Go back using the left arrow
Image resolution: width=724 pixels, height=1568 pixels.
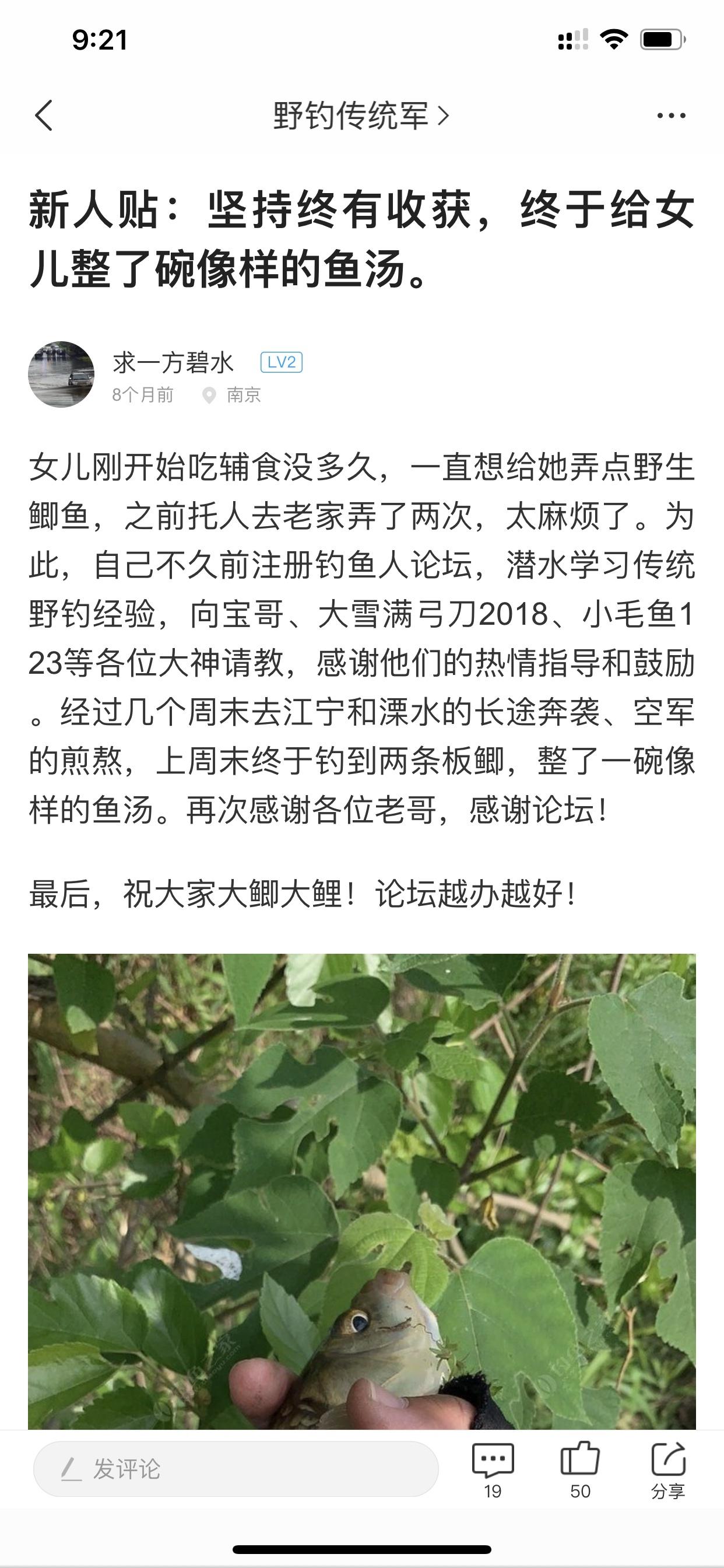[44, 115]
